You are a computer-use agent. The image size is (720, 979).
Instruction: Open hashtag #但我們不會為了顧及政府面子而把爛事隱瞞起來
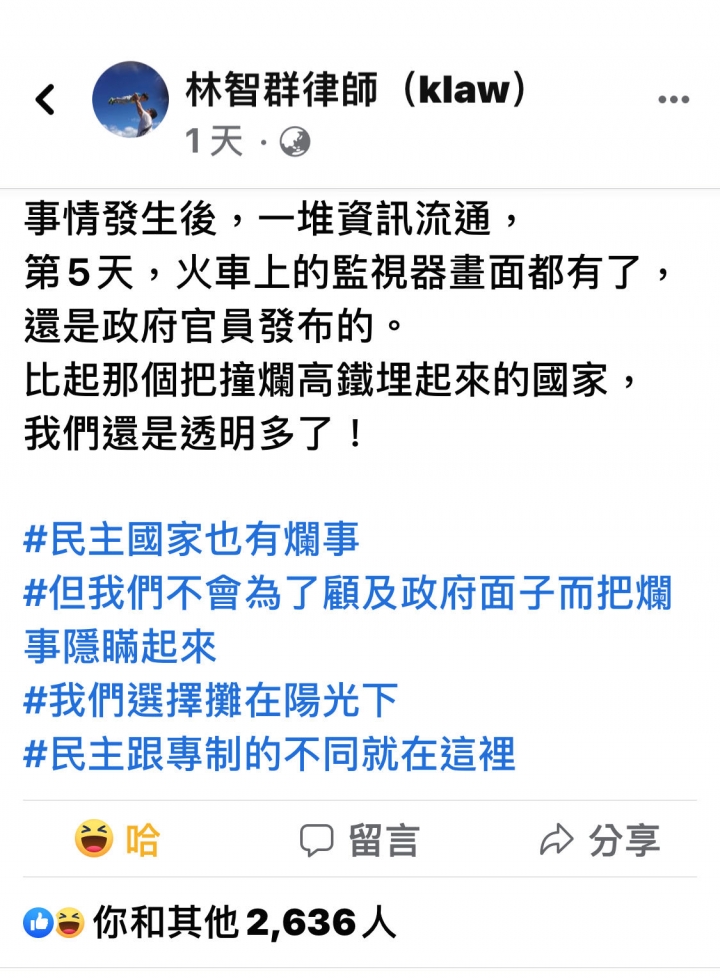(x=346, y=594)
